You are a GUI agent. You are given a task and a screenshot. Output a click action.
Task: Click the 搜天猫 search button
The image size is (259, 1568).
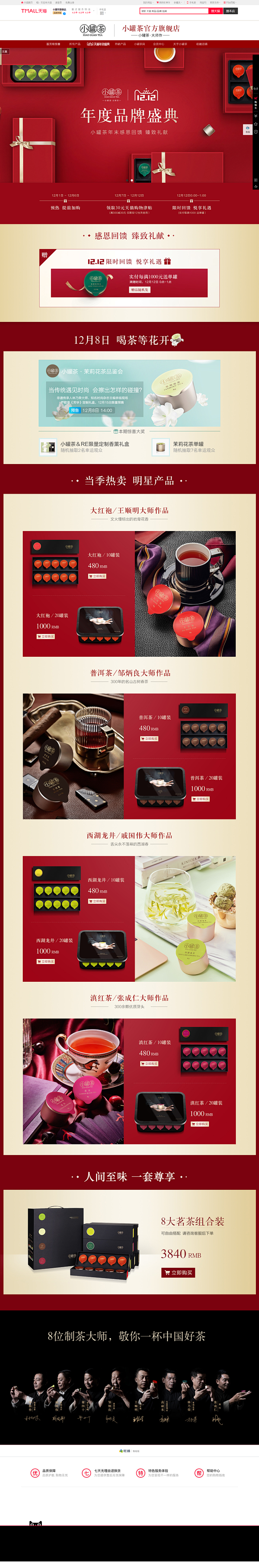tap(215, 11)
